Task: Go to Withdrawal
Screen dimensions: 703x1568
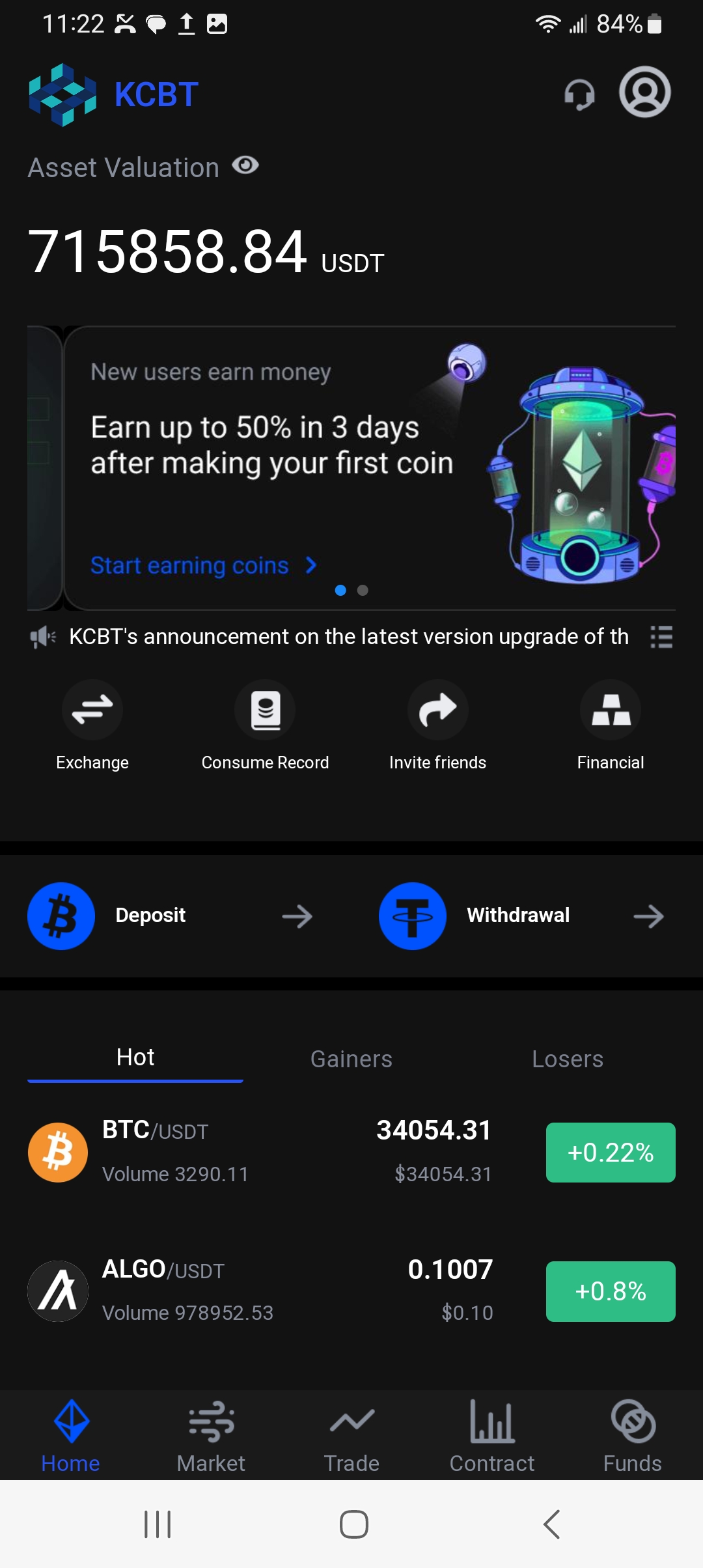Action: tap(522, 916)
